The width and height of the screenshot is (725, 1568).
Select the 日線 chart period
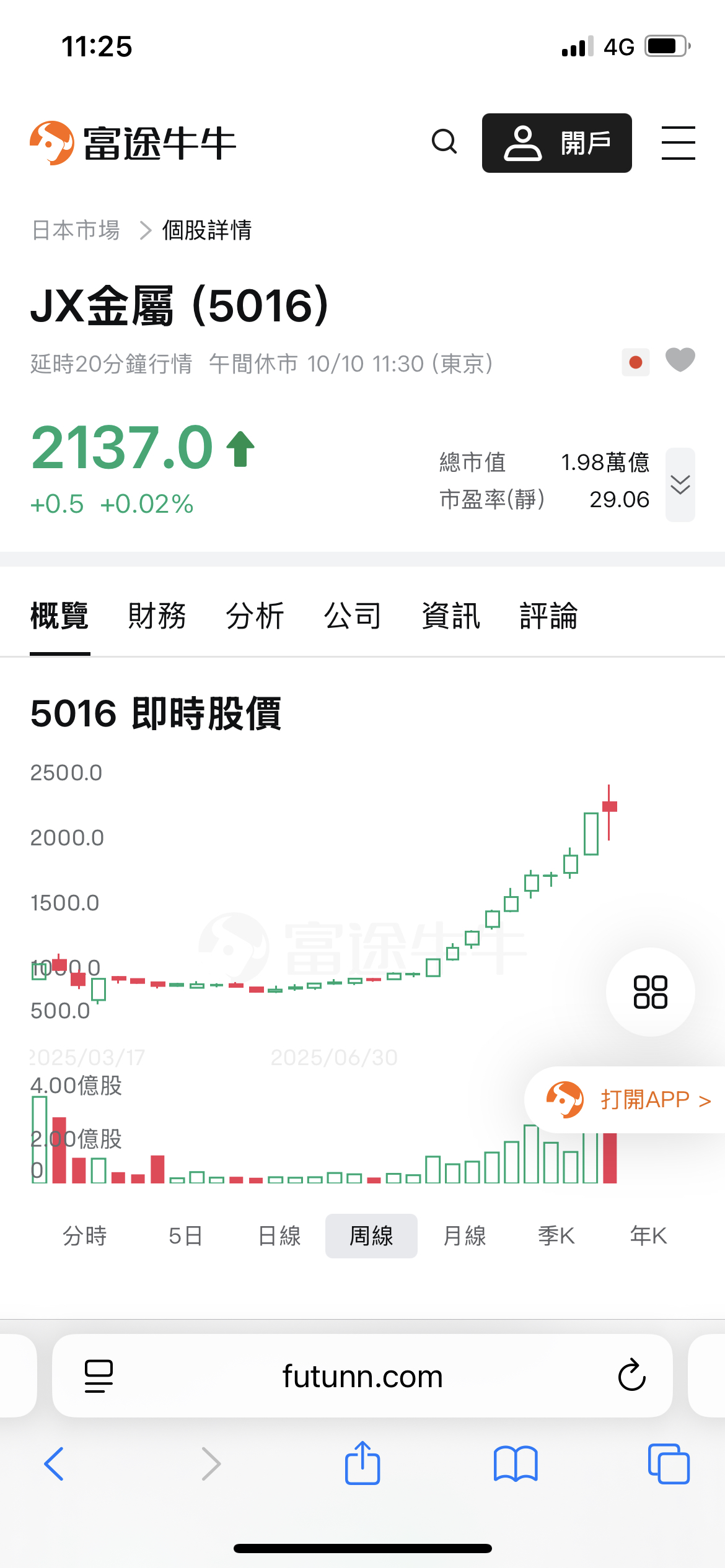click(x=279, y=1235)
